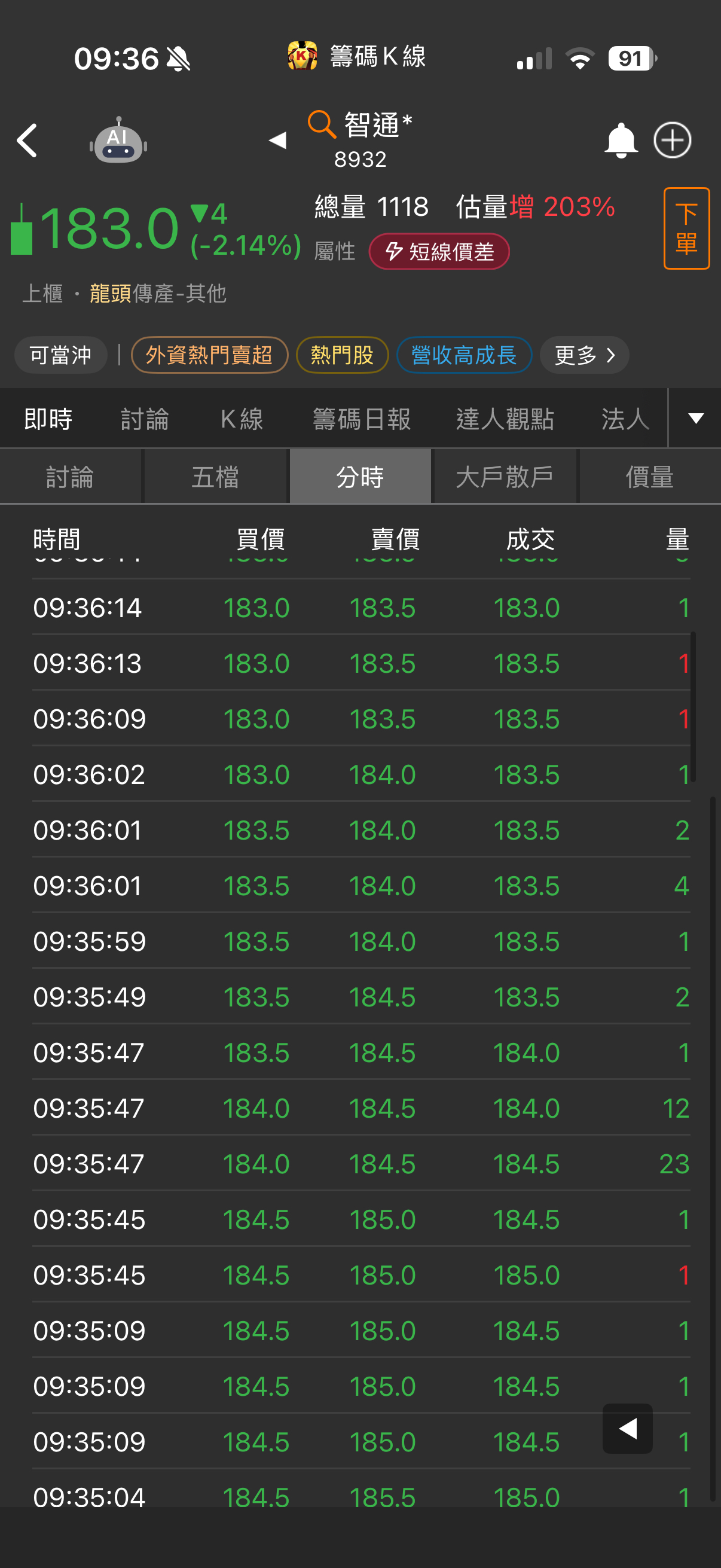
Task: Open the AI robot assistant
Action: tap(118, 140)
